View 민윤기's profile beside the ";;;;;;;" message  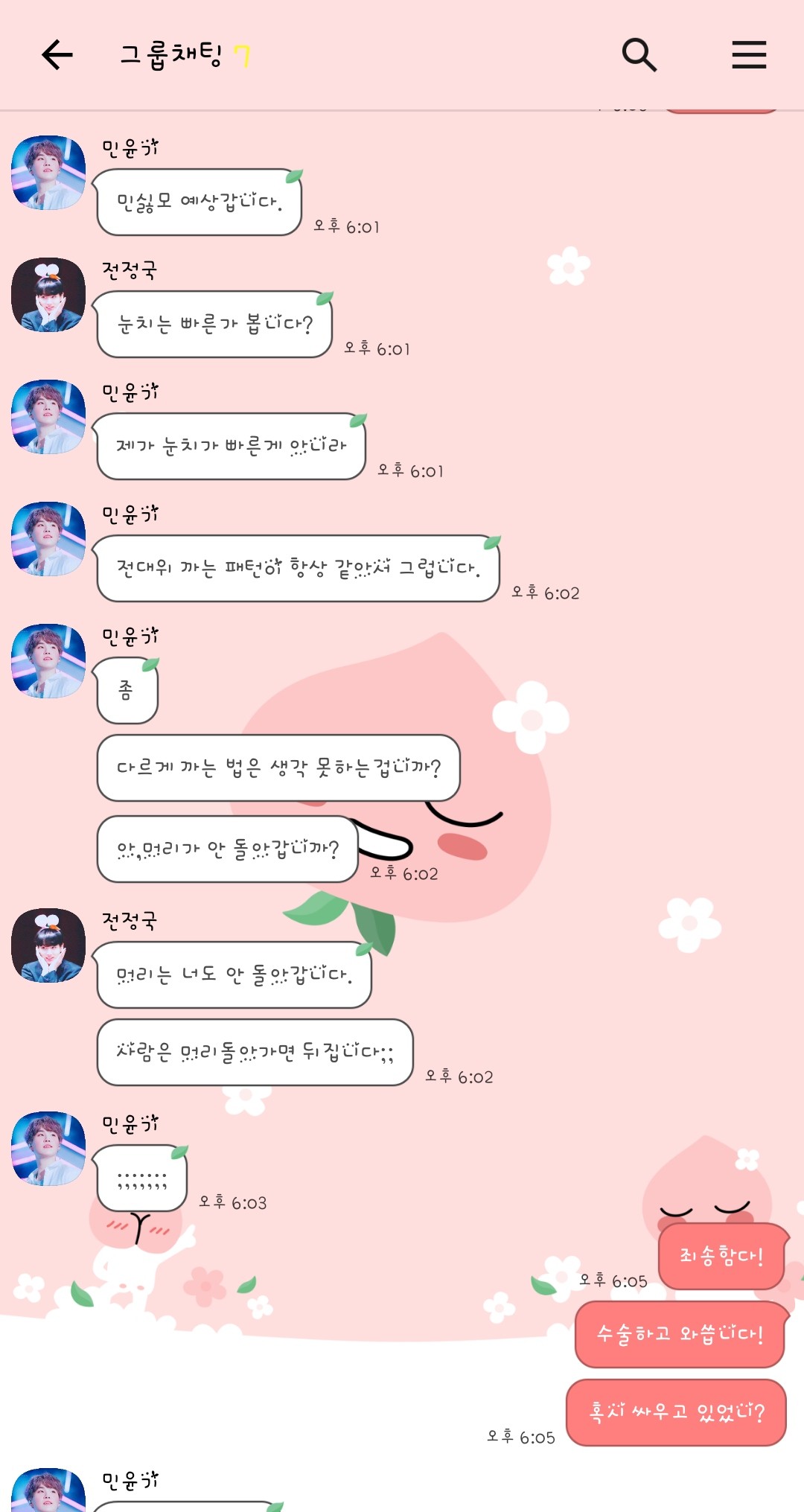click(48, 1149)
